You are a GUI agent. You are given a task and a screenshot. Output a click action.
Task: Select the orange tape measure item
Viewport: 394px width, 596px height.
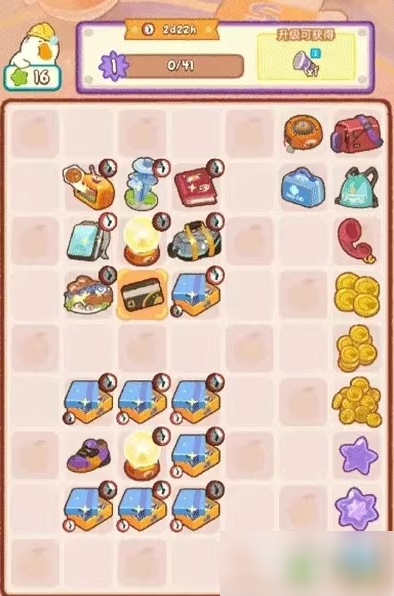[303, 133]
